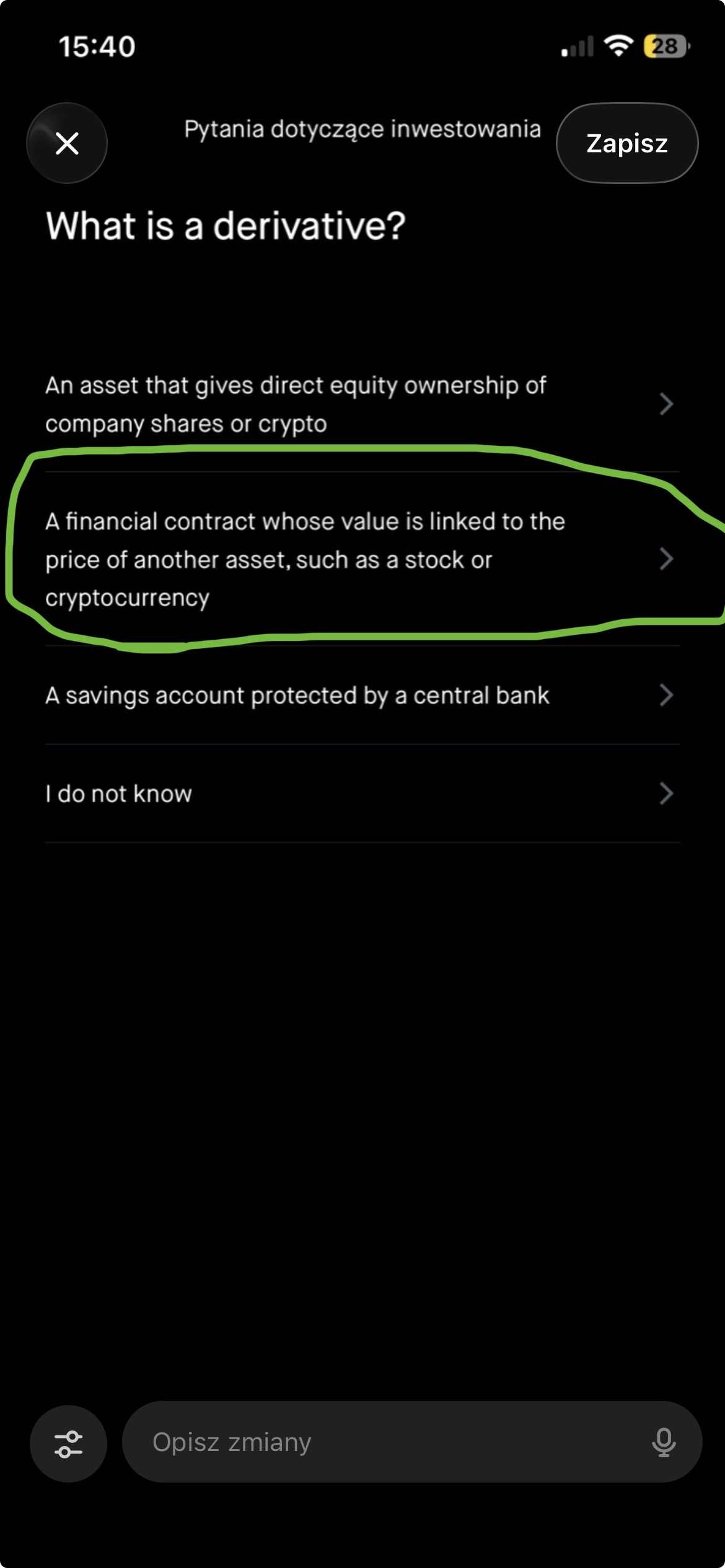This screenshot has width=725, height=1568.
Task: Choose the financial contract answer
Action: point(359,559)
